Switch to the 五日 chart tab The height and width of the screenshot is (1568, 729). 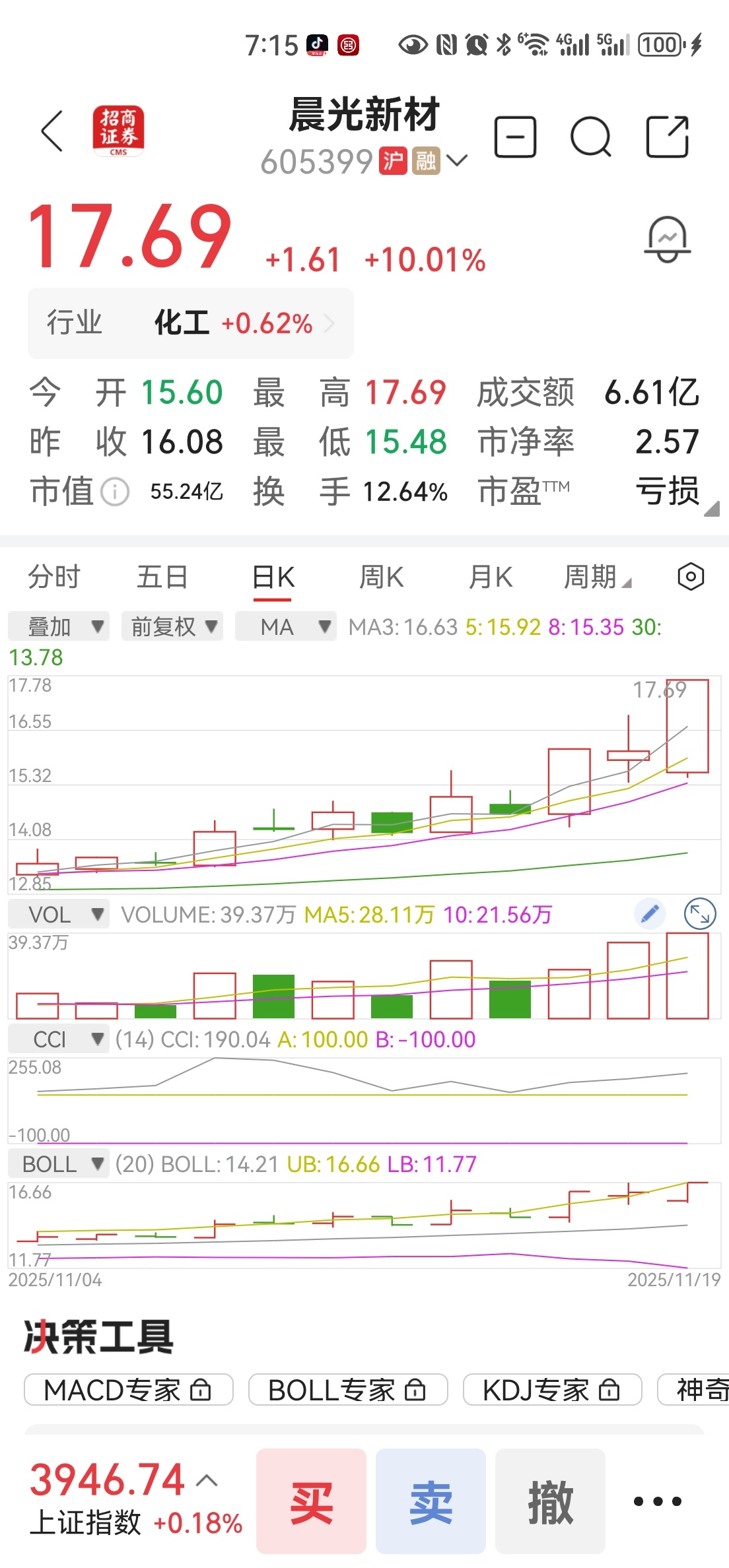(162, 577)
